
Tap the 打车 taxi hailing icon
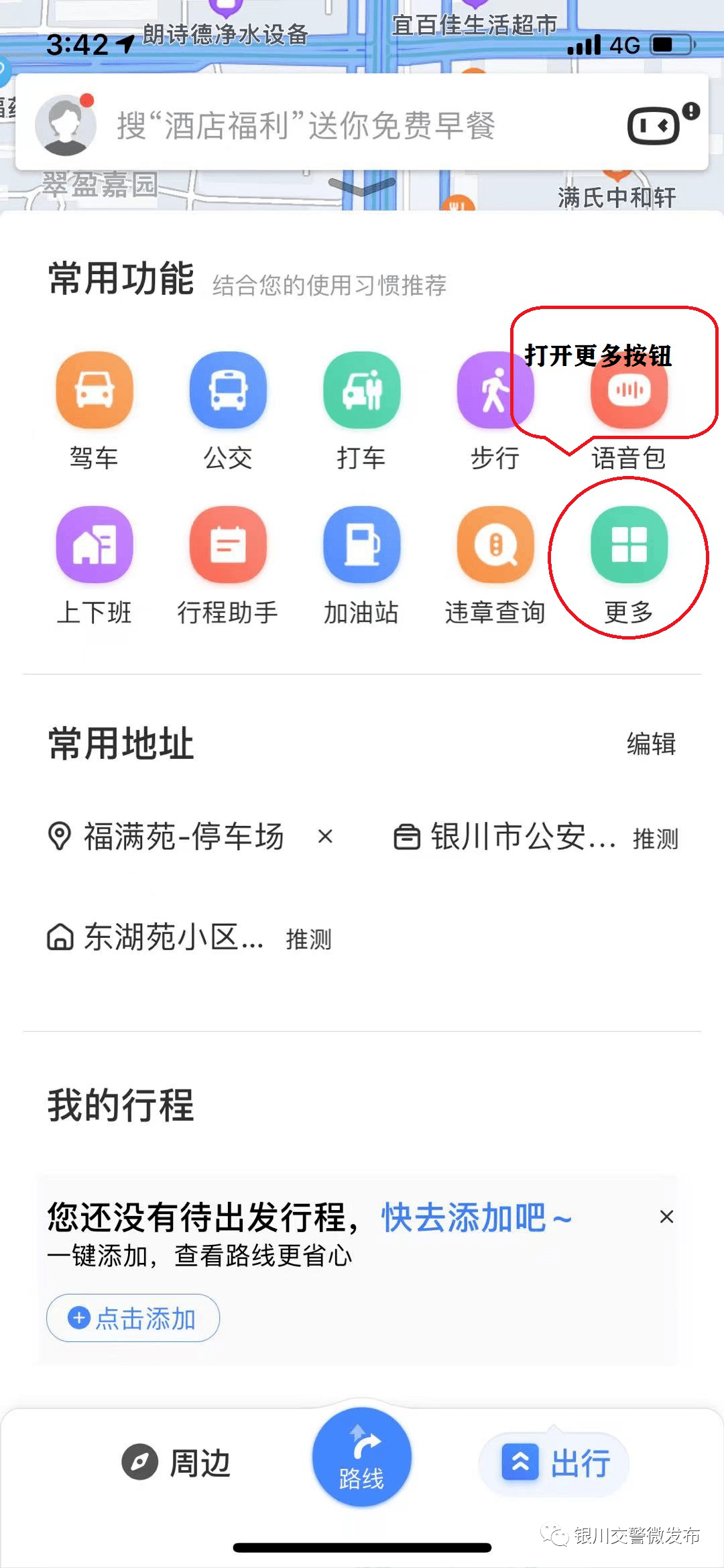click(361, 390)
